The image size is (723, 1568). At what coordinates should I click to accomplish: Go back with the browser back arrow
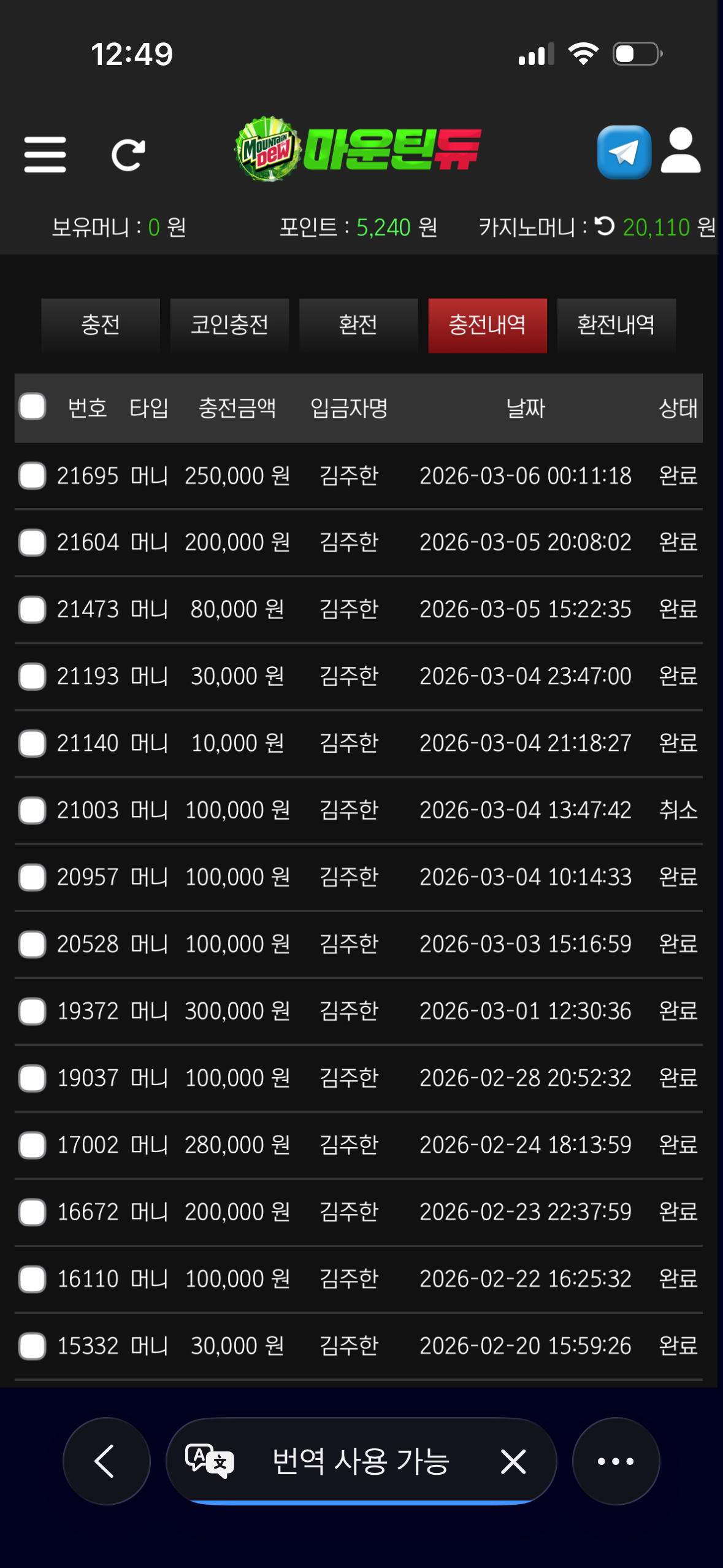click(106, 1461)
